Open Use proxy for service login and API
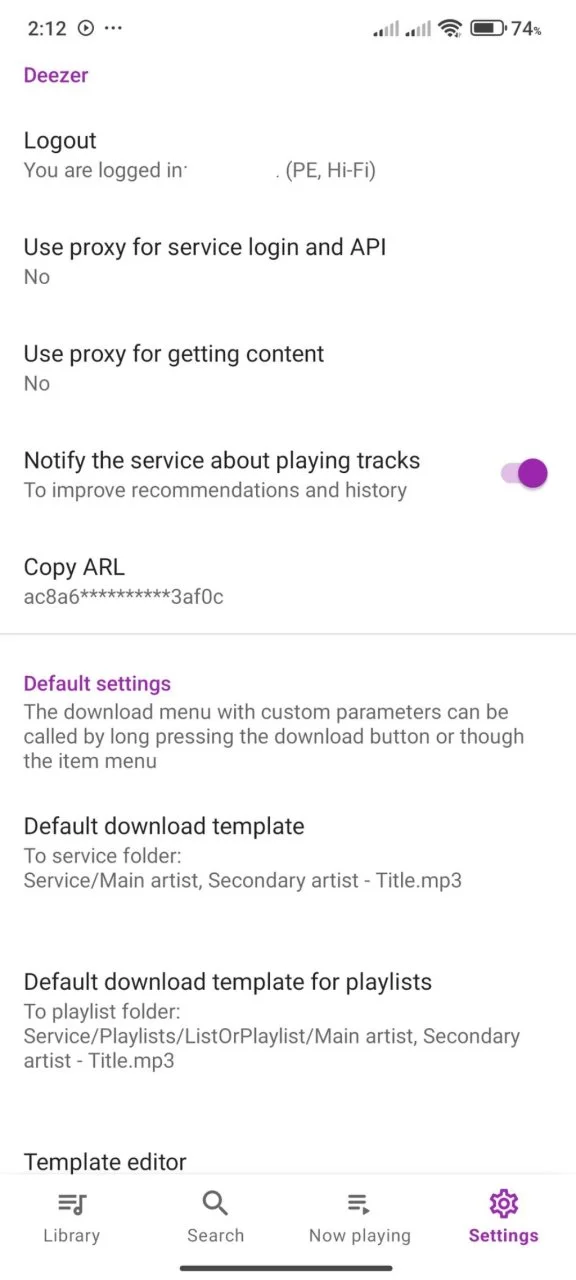The height and width of the screenshot is (1280, 576). 288,261
